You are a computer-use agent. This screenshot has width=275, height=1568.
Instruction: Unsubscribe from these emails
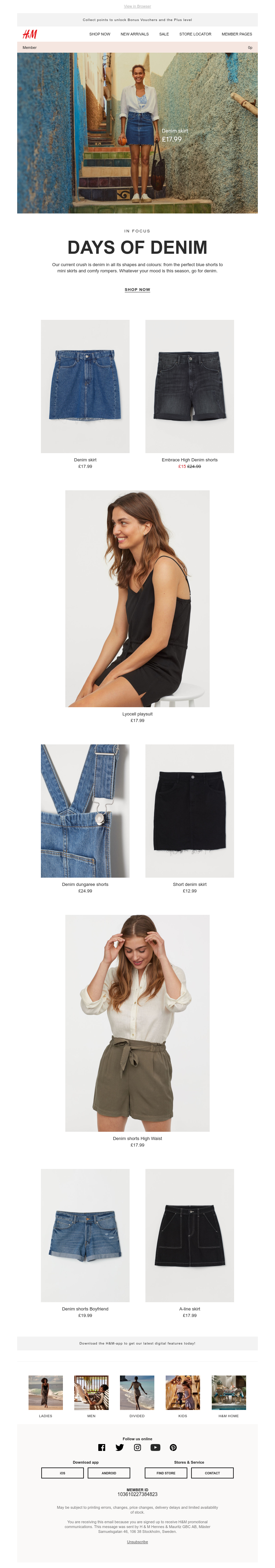[137, 1542]
